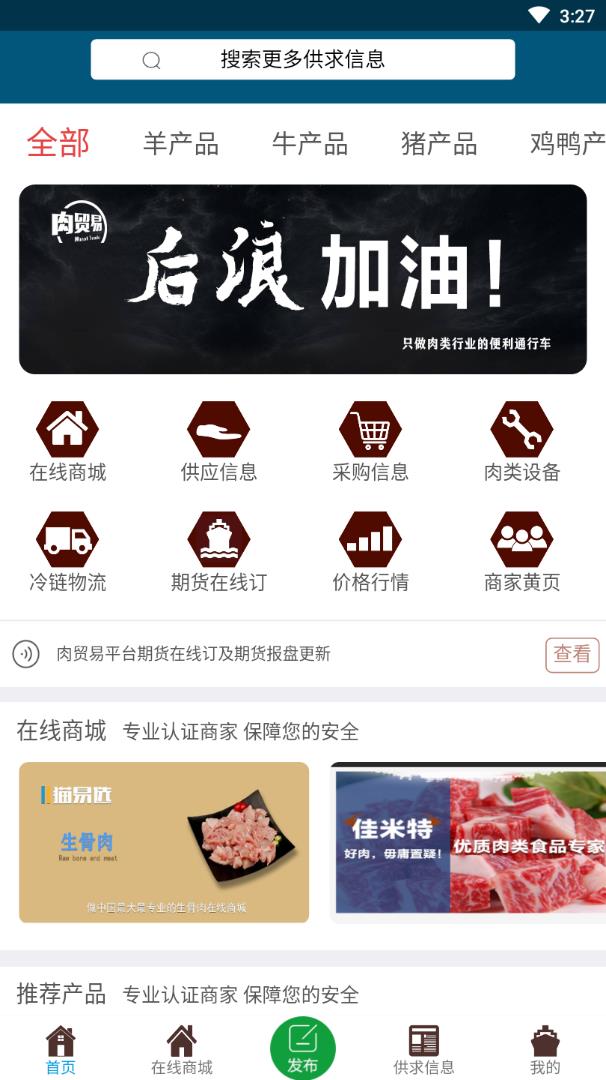Switch to the 牛产品 tab
606x1080 pixels.
tap(310, 144)
